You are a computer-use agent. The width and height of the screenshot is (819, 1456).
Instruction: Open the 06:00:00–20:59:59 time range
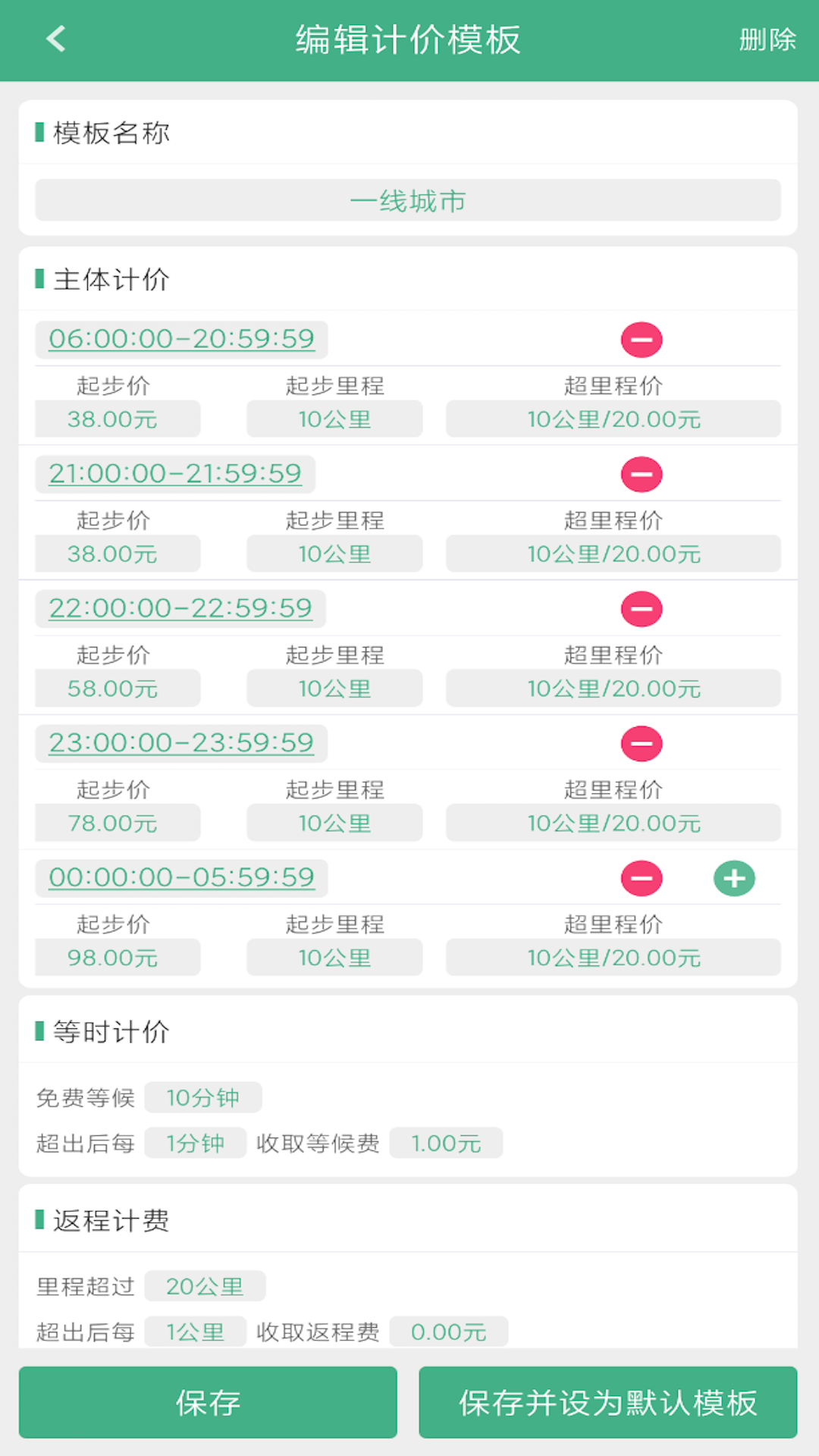(181, 339)
